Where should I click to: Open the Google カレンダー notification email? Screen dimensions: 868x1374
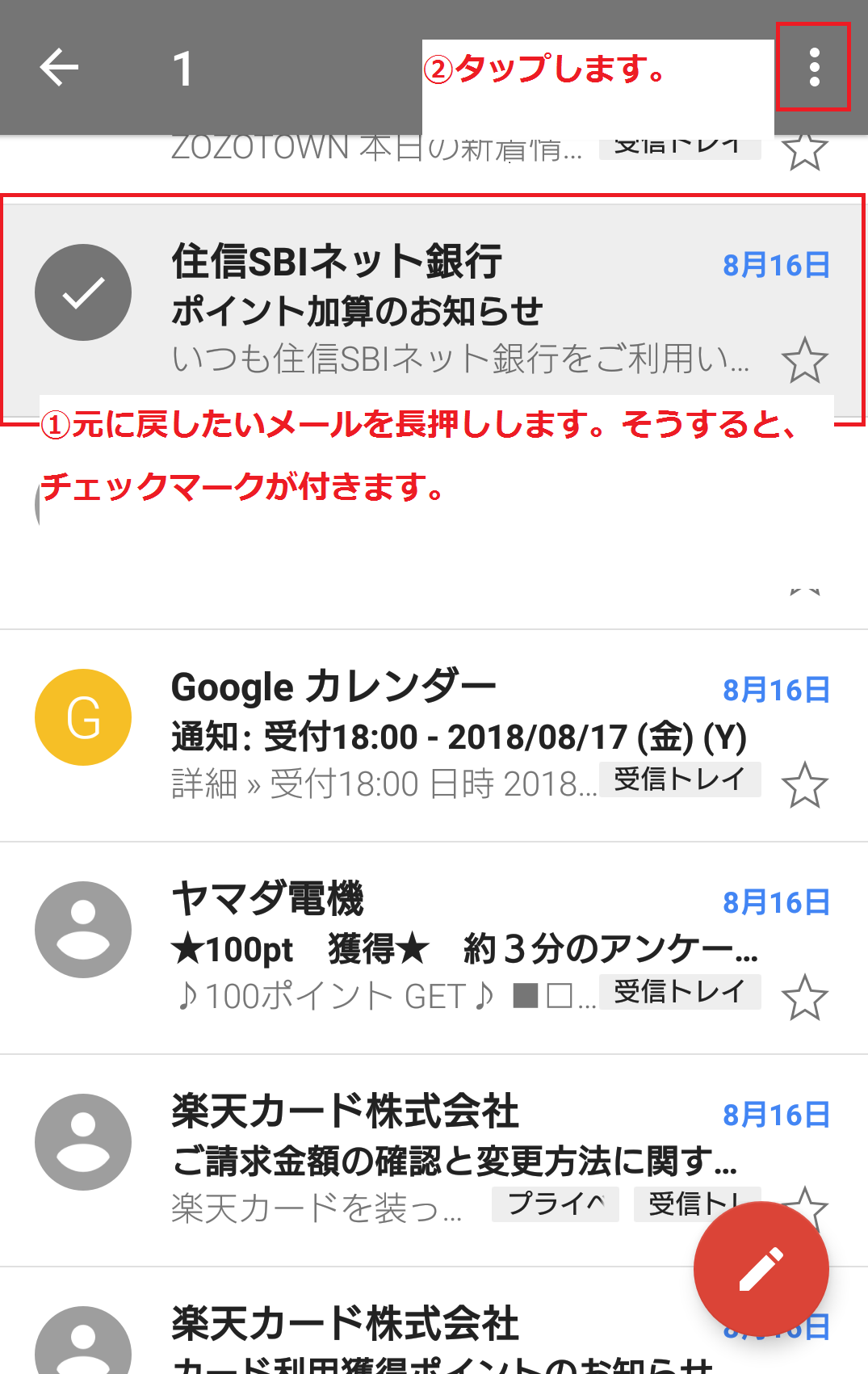tap(434, 736)
